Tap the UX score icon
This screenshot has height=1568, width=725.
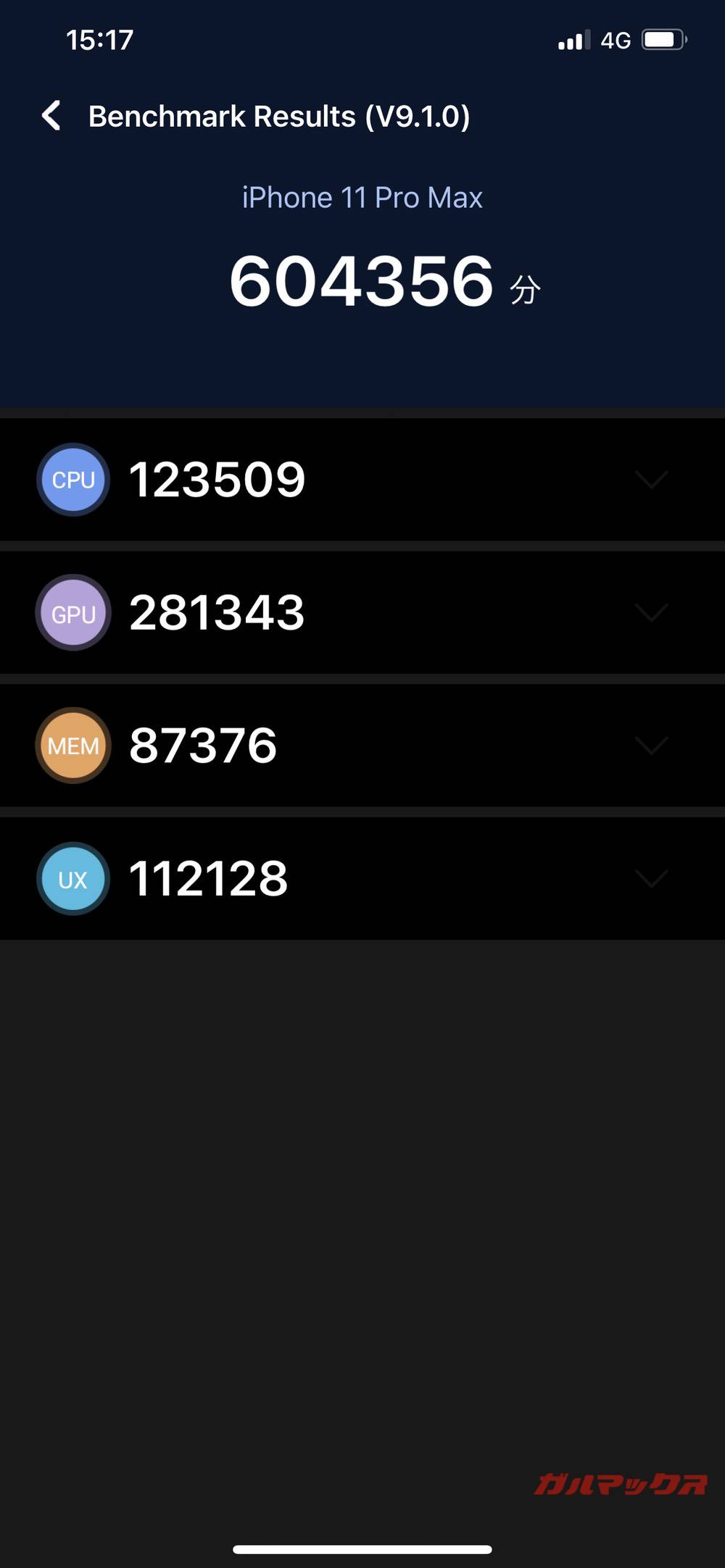click(x=72, y=878)
